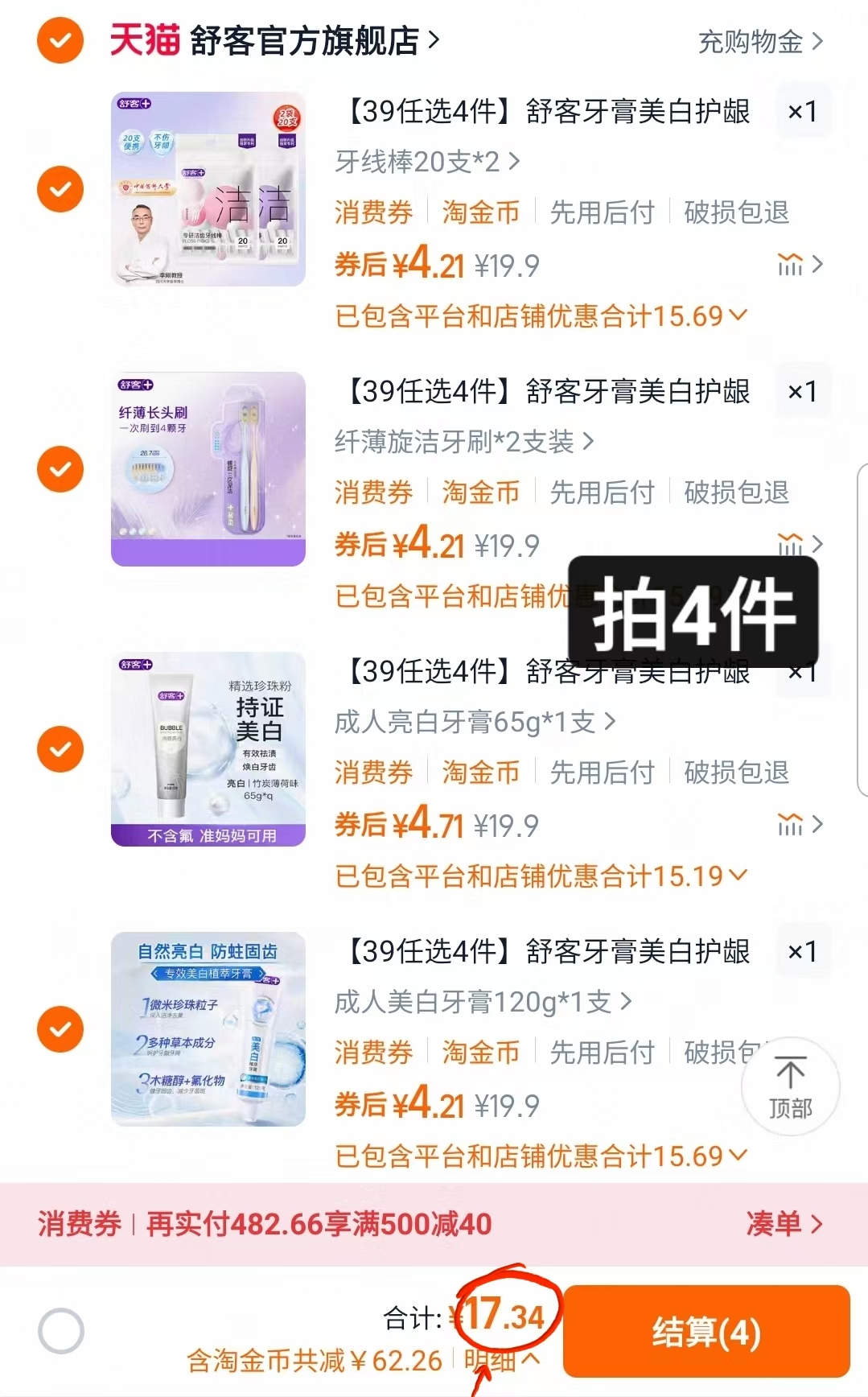
Task: Checkout with 结算(4) button
Action: coord(706,1332)
